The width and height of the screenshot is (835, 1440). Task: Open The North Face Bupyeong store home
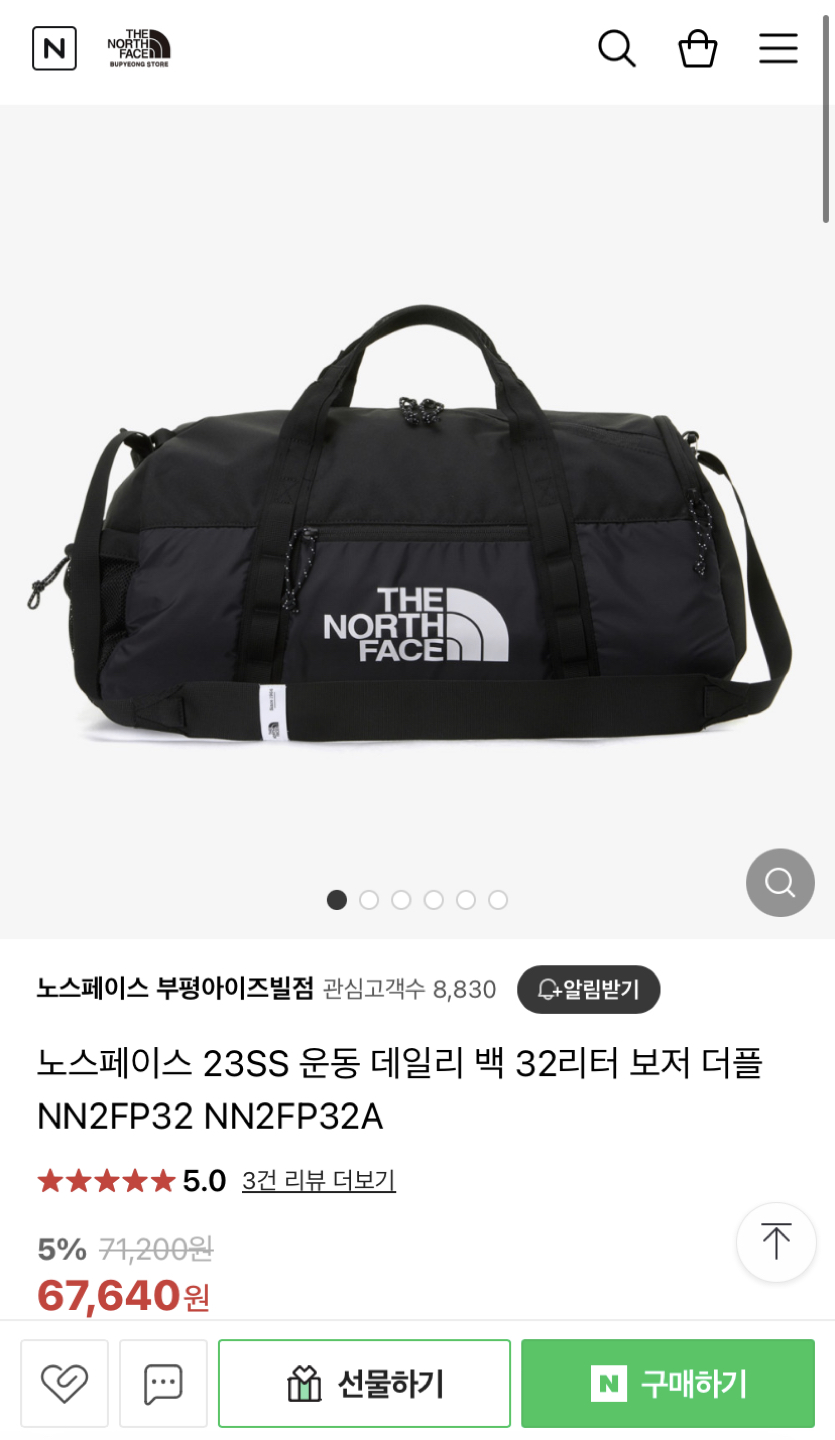[139, 48]
